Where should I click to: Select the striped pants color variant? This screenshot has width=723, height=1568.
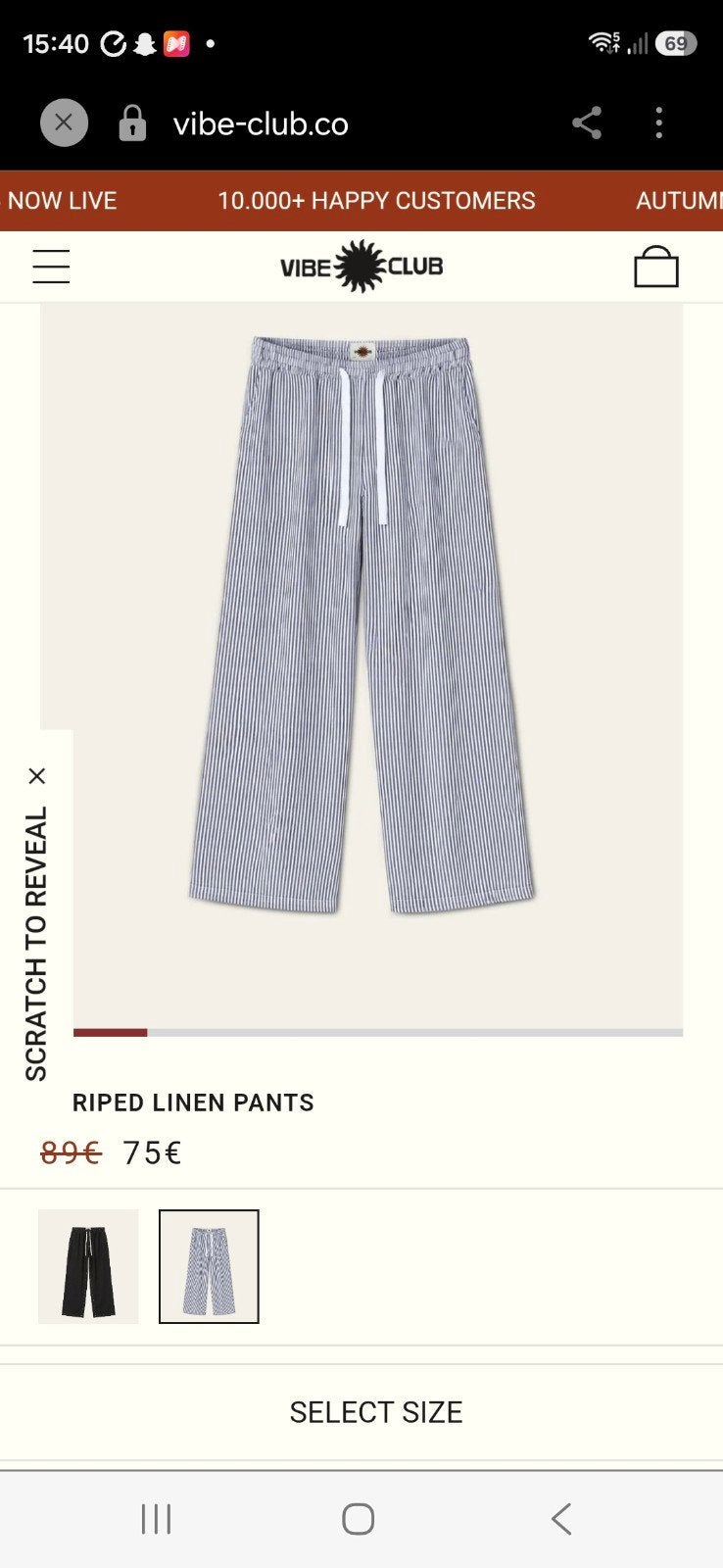pos(209,1266)
